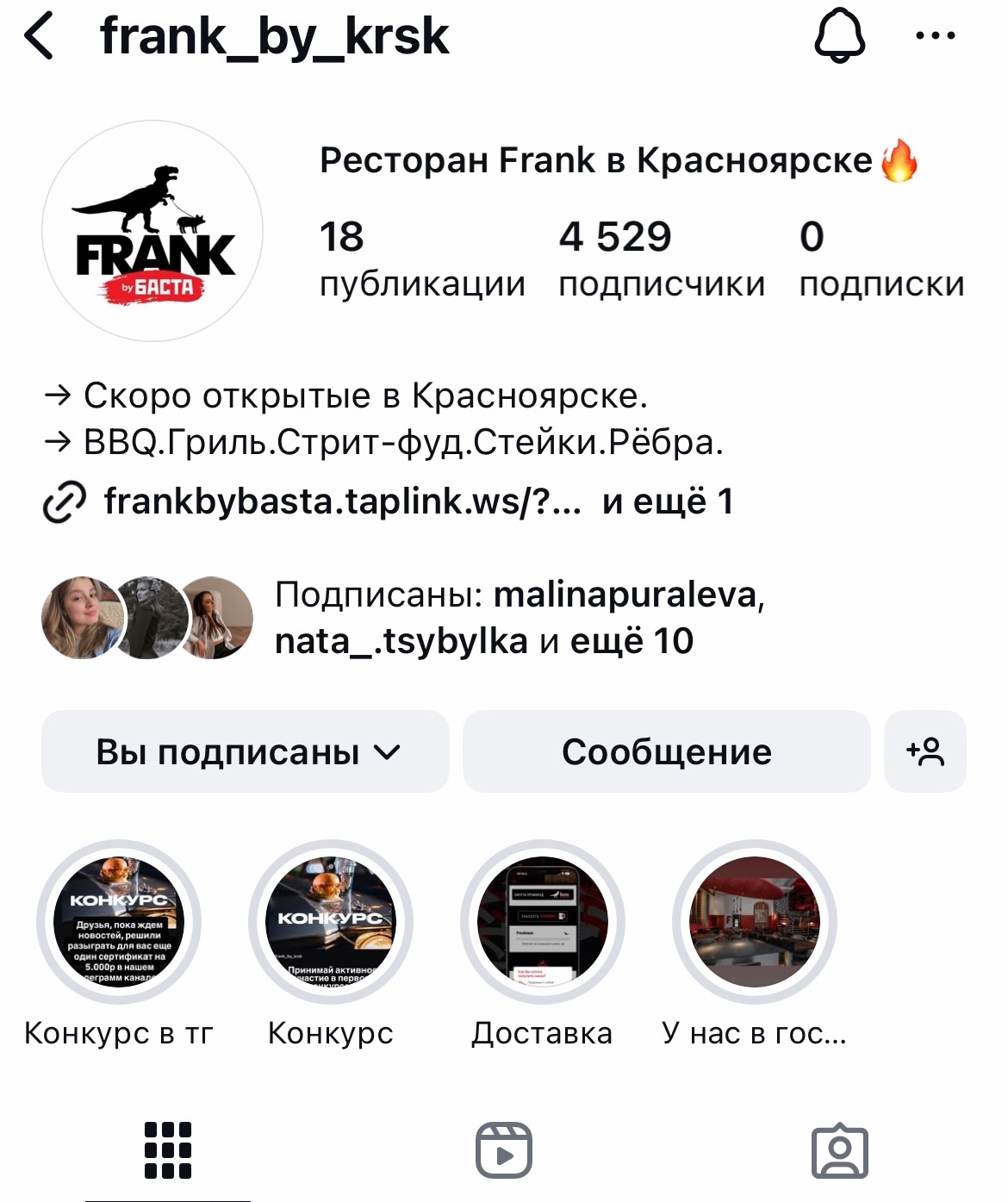Switch to the tagged photos tab
1008x1202 pixels.
coord(840,1150)
